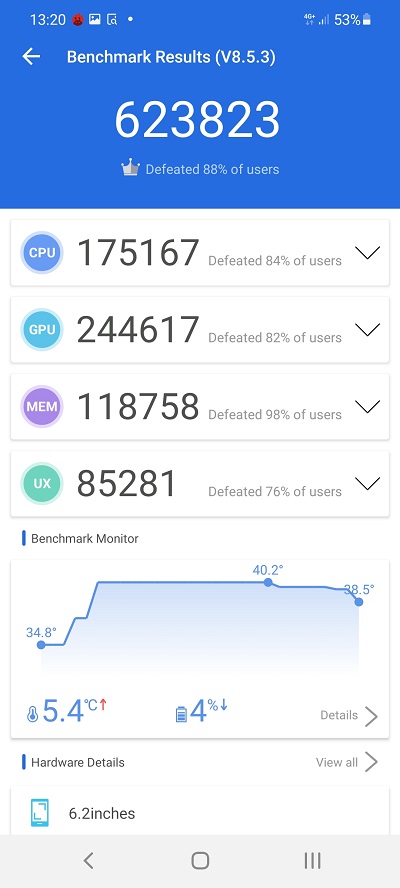Go back from Benchmark Results
Viewport: 400px width, 888px height.
pyautogui.click(x=31, y=57)
